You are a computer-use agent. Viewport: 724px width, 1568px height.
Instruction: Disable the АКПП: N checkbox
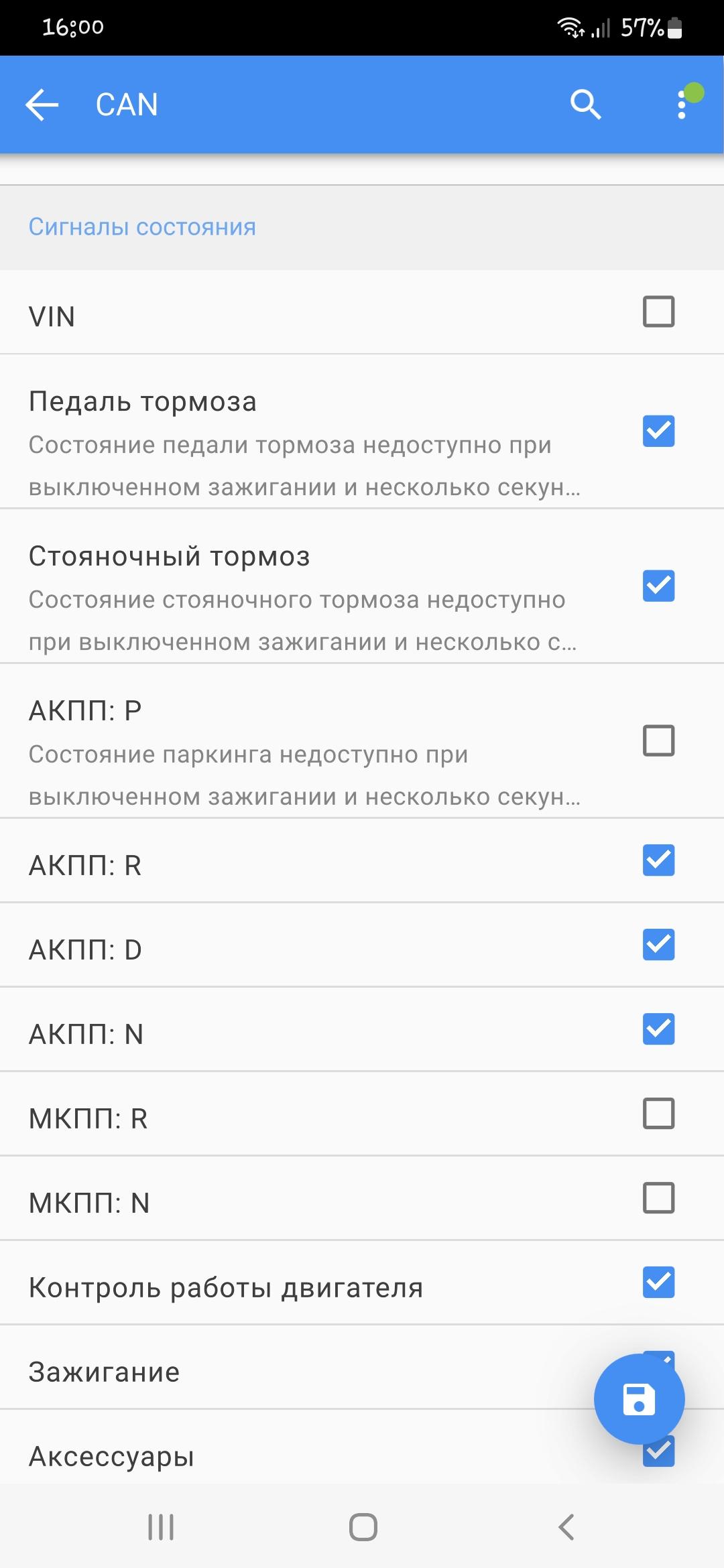pos(658,1029)
